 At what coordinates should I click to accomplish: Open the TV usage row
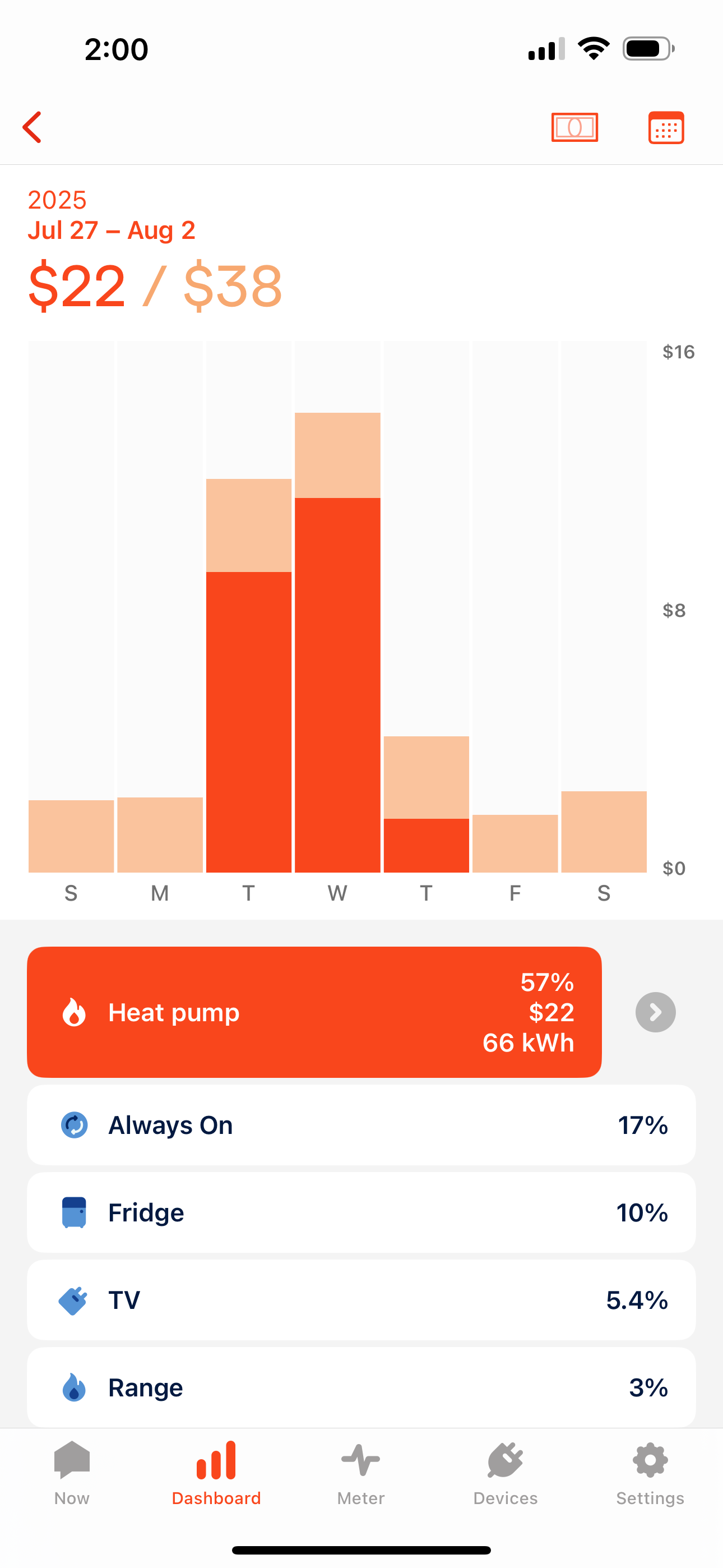pyautogui.click(x=361, y=1300)
